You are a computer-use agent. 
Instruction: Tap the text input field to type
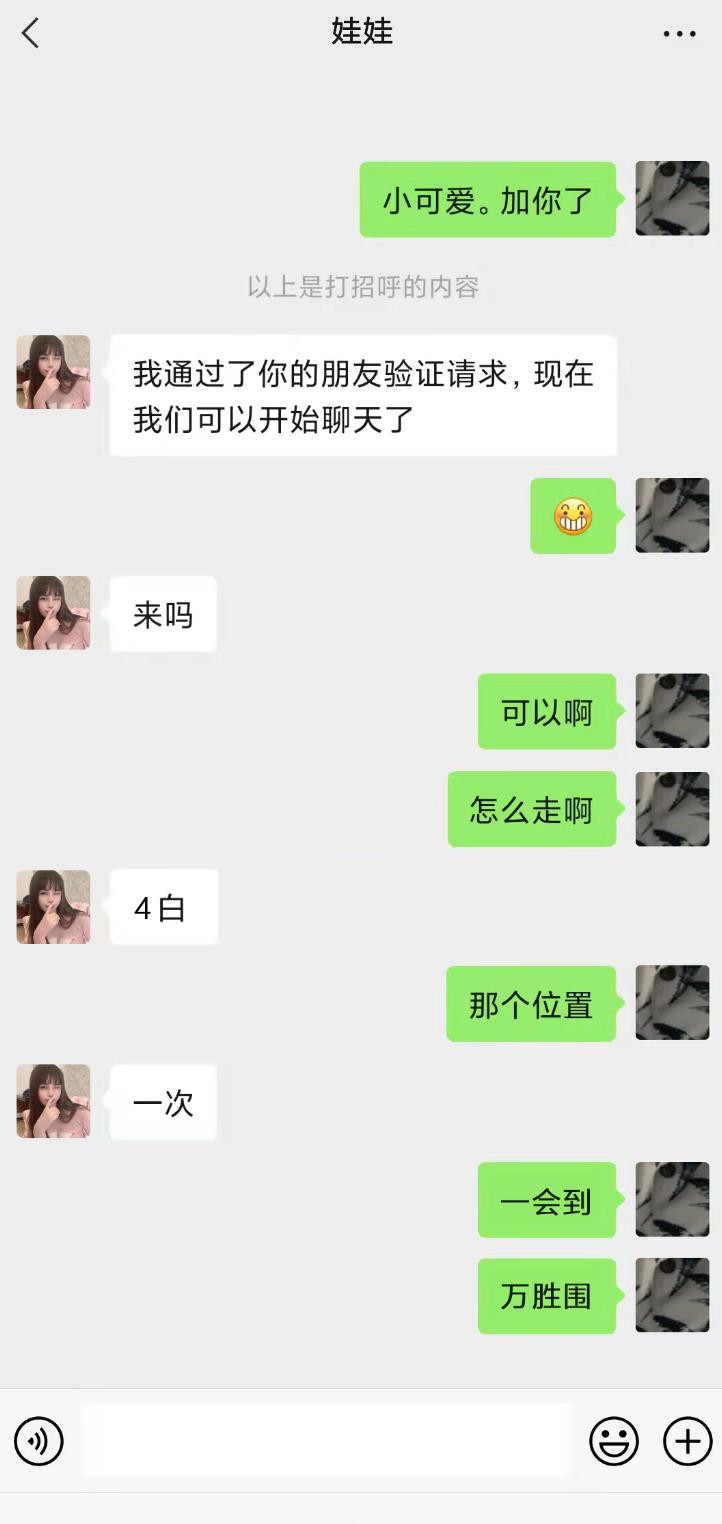(325, 1440)
